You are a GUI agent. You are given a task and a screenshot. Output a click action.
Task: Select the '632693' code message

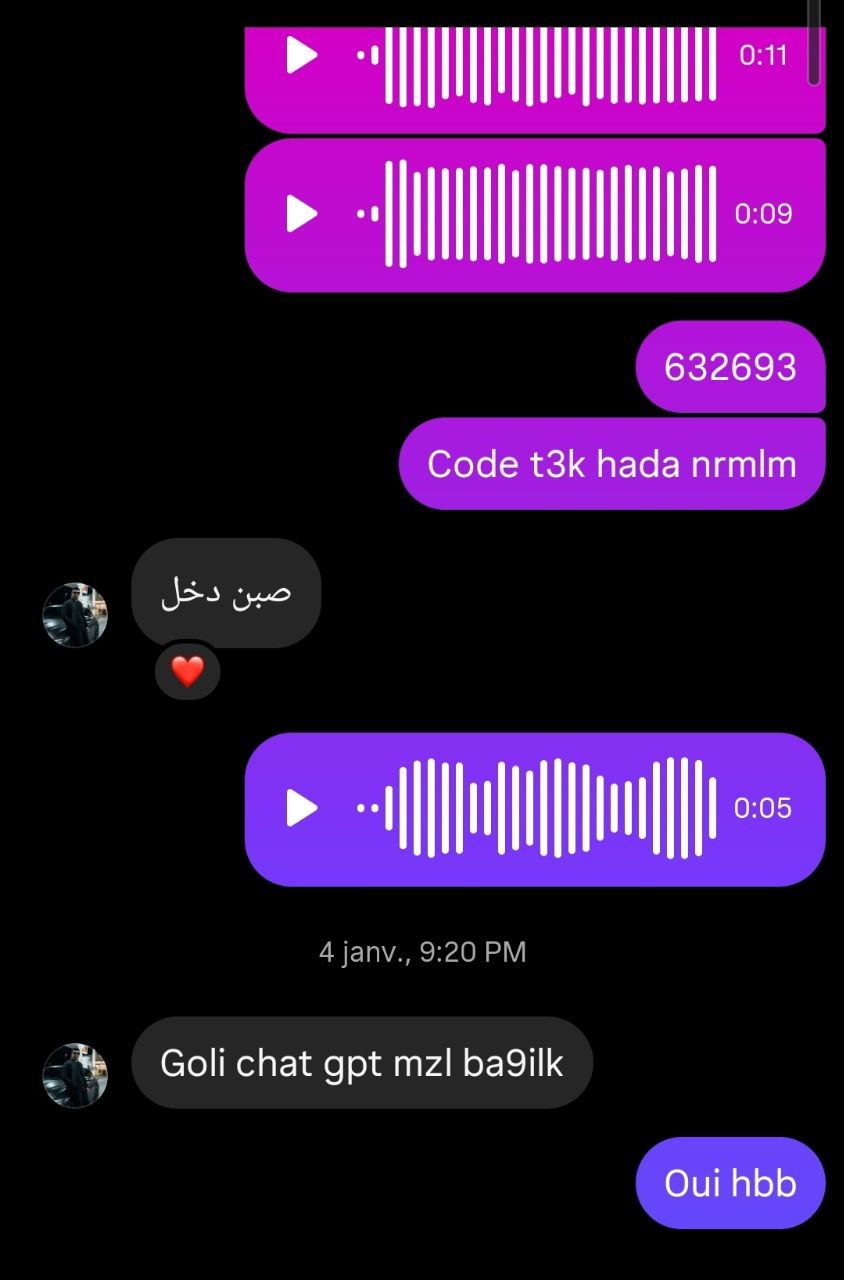click(x=731, y=367)
